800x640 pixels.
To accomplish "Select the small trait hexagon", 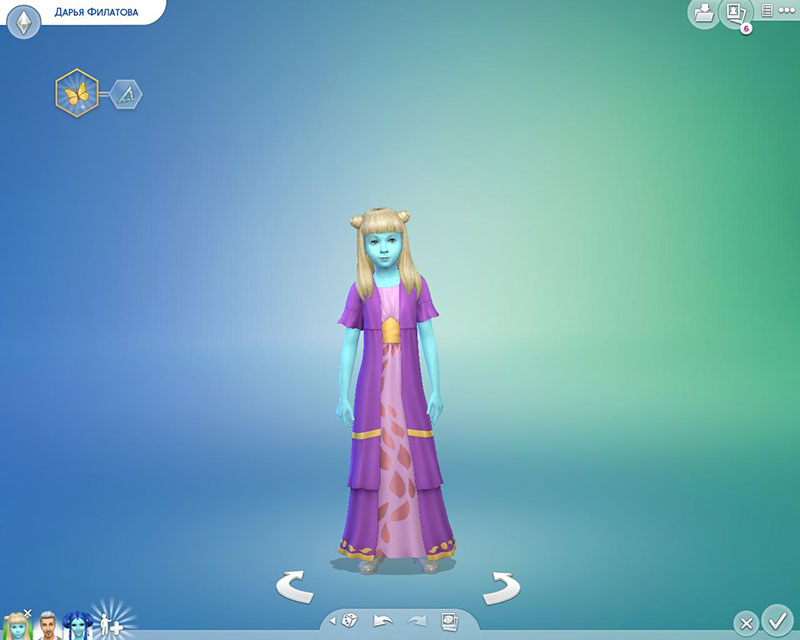I will (x=126, y=95).
